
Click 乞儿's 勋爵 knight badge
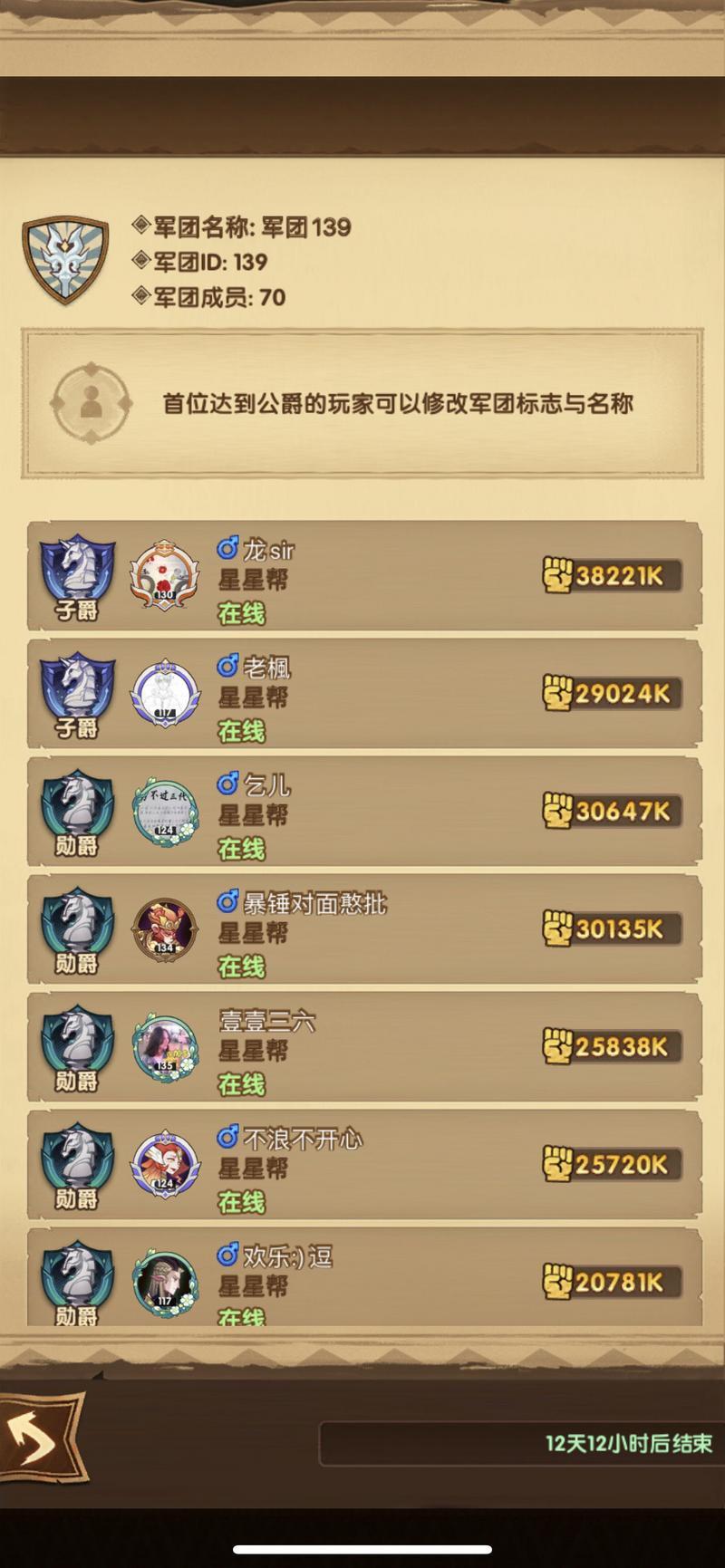75,811
